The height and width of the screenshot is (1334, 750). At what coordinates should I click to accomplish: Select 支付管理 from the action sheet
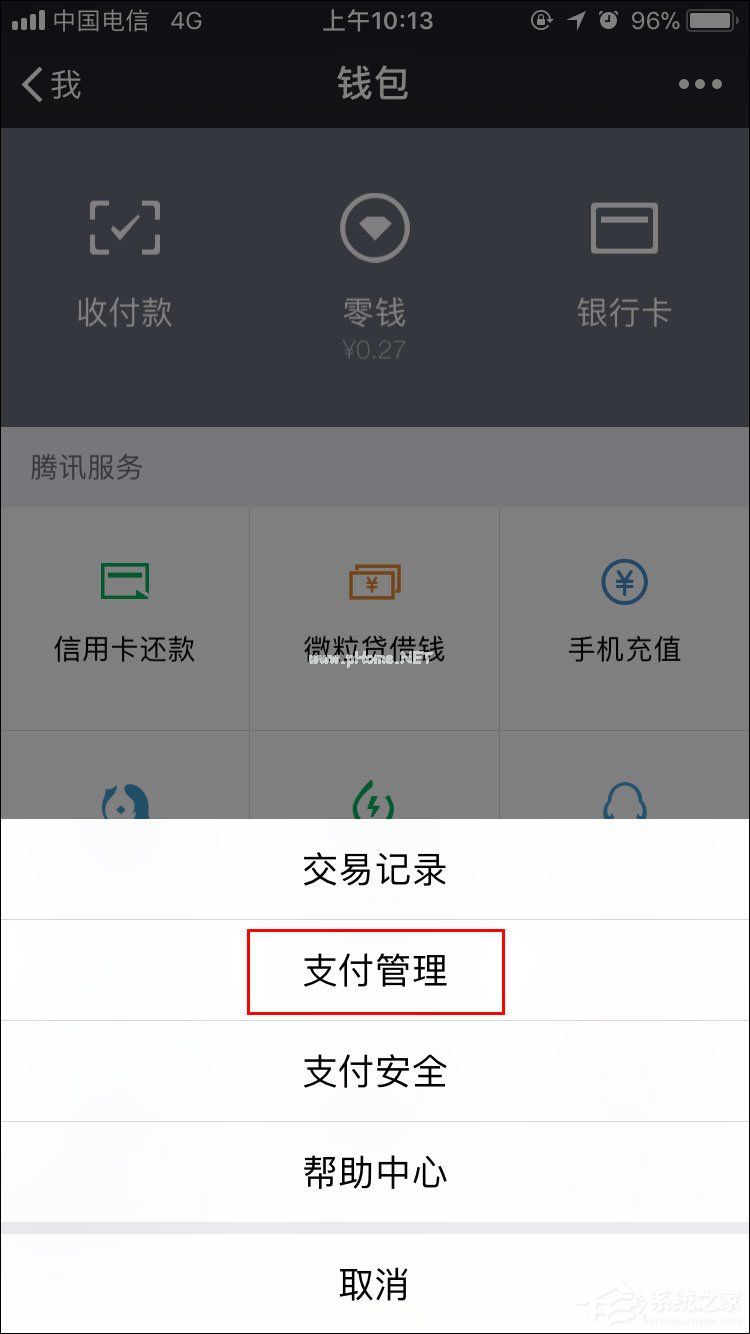[x=375, y=970]
